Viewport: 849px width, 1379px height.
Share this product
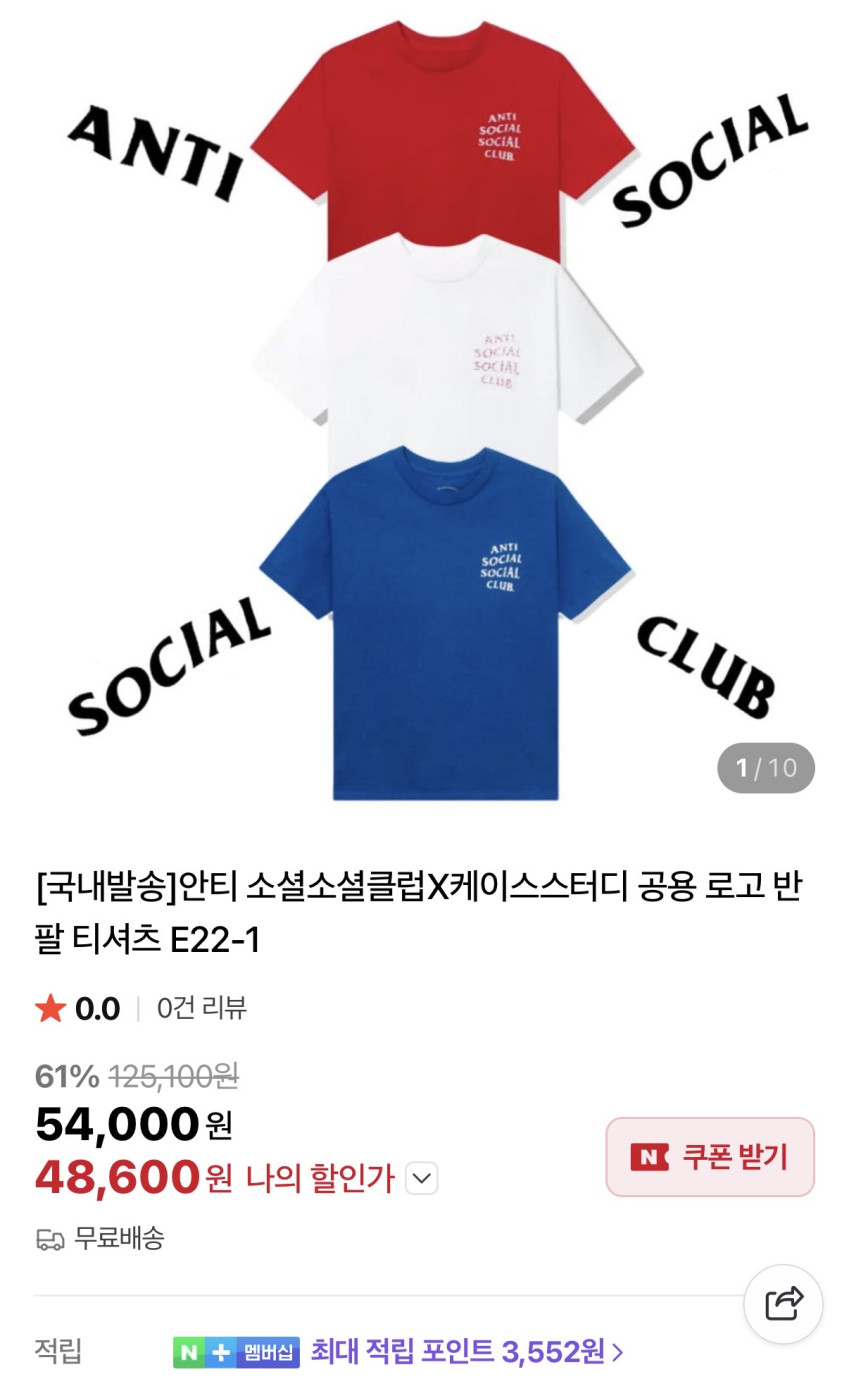tap(783, 1304)
